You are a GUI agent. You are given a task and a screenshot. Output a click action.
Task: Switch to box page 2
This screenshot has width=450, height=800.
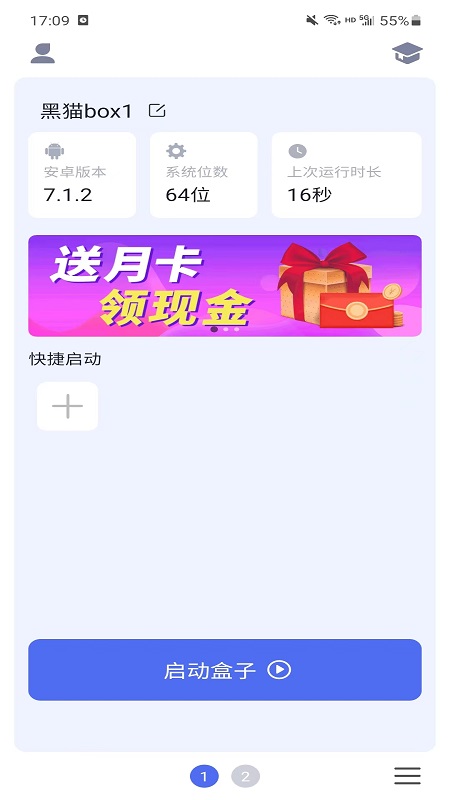[245, 777]
